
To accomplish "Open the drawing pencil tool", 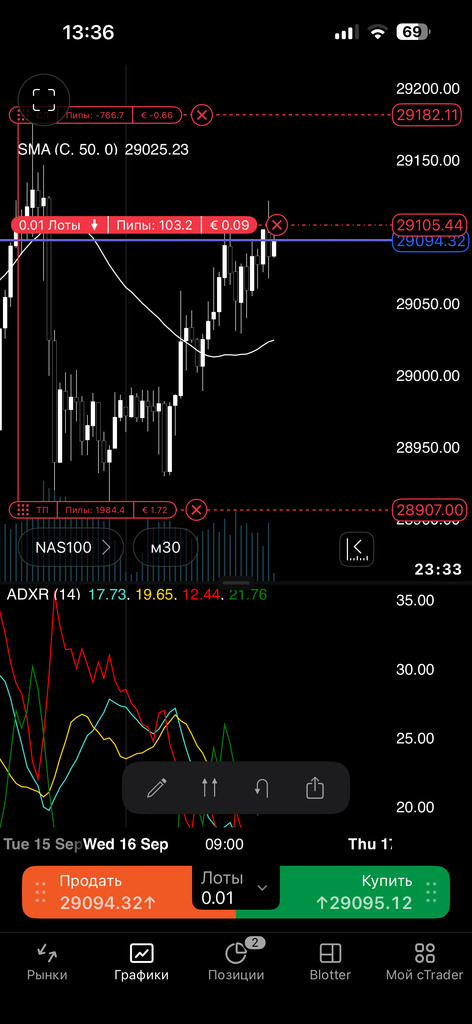I will pos(157,788).
